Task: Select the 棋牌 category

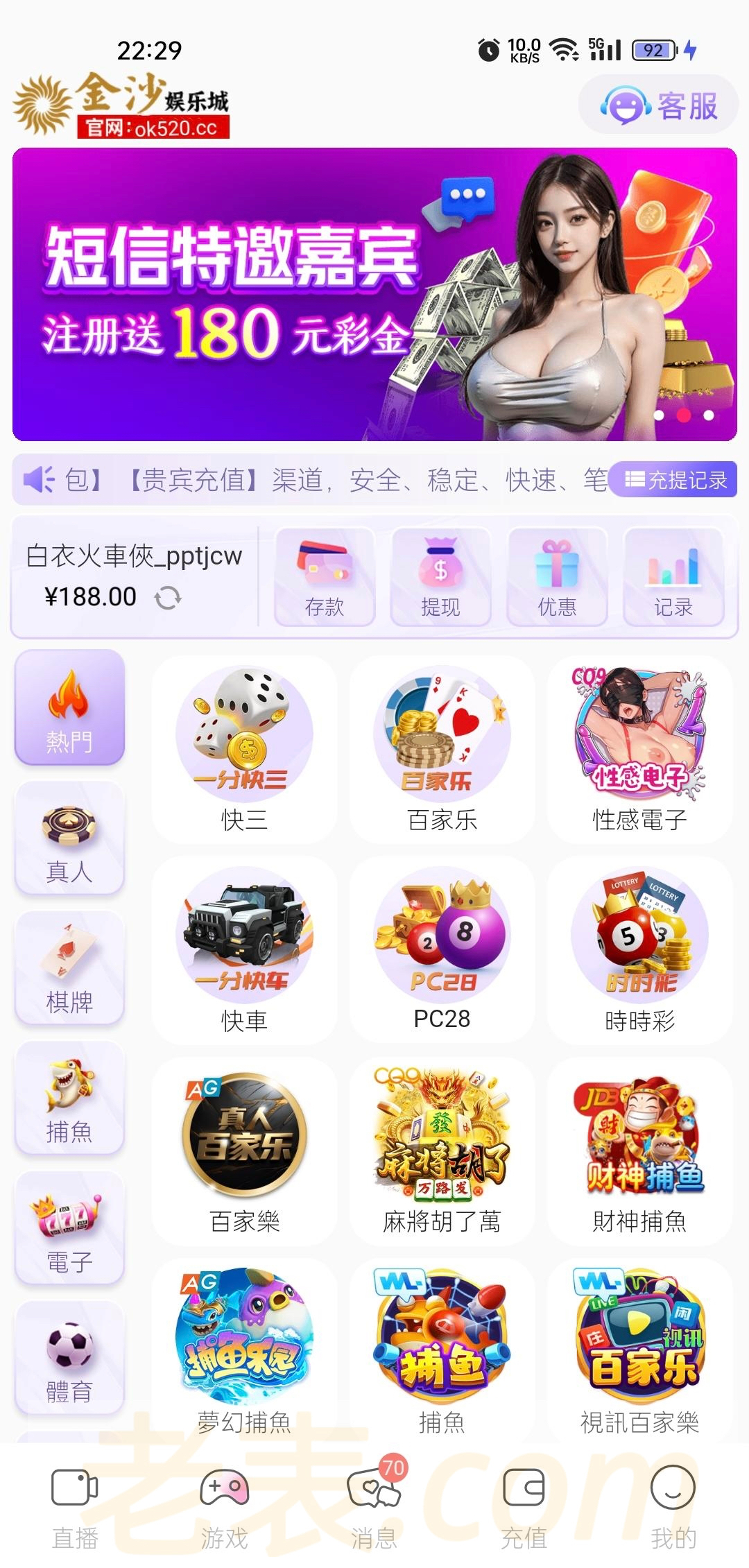Action: [x=69, y=967]
